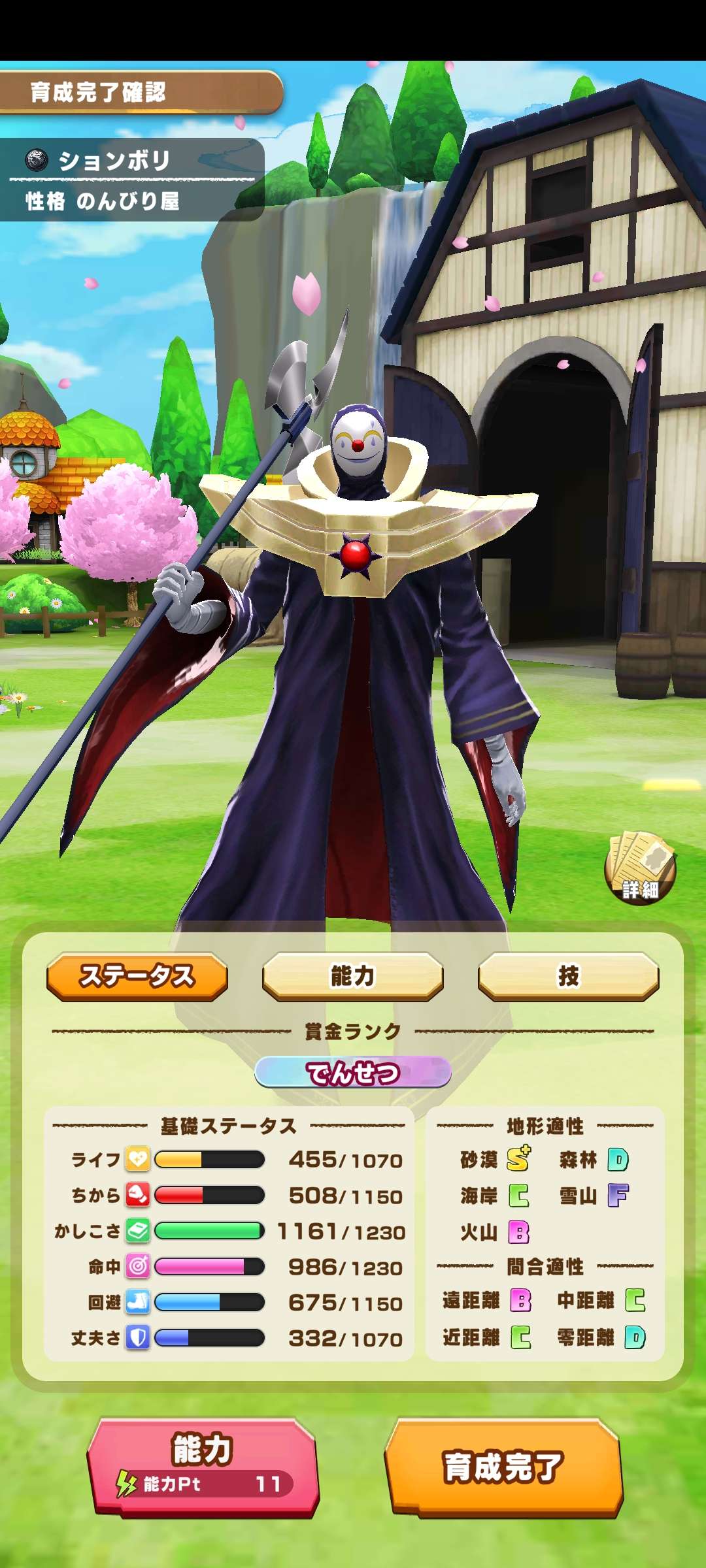The width and height of the screenshot is (706, 1568).
Task: Confirm with the 育成完了 button
Action: (x=503, y=1466)
